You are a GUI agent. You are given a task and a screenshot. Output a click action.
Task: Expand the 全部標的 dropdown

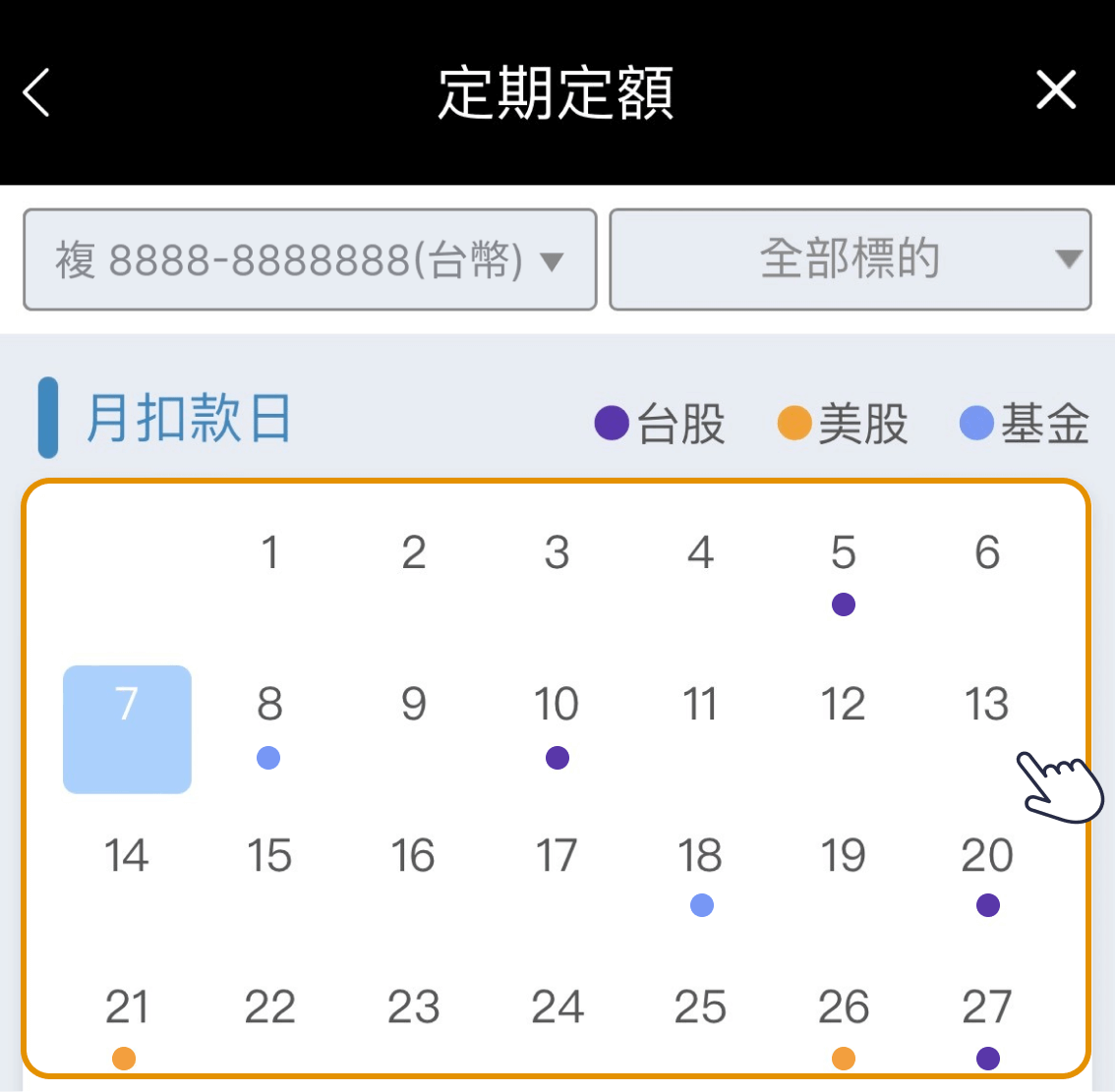[x=850, y=259]
